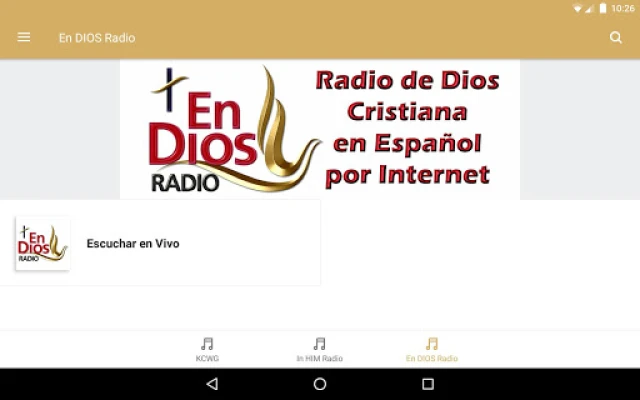Switch to the KCWG tab

[207, 349]
